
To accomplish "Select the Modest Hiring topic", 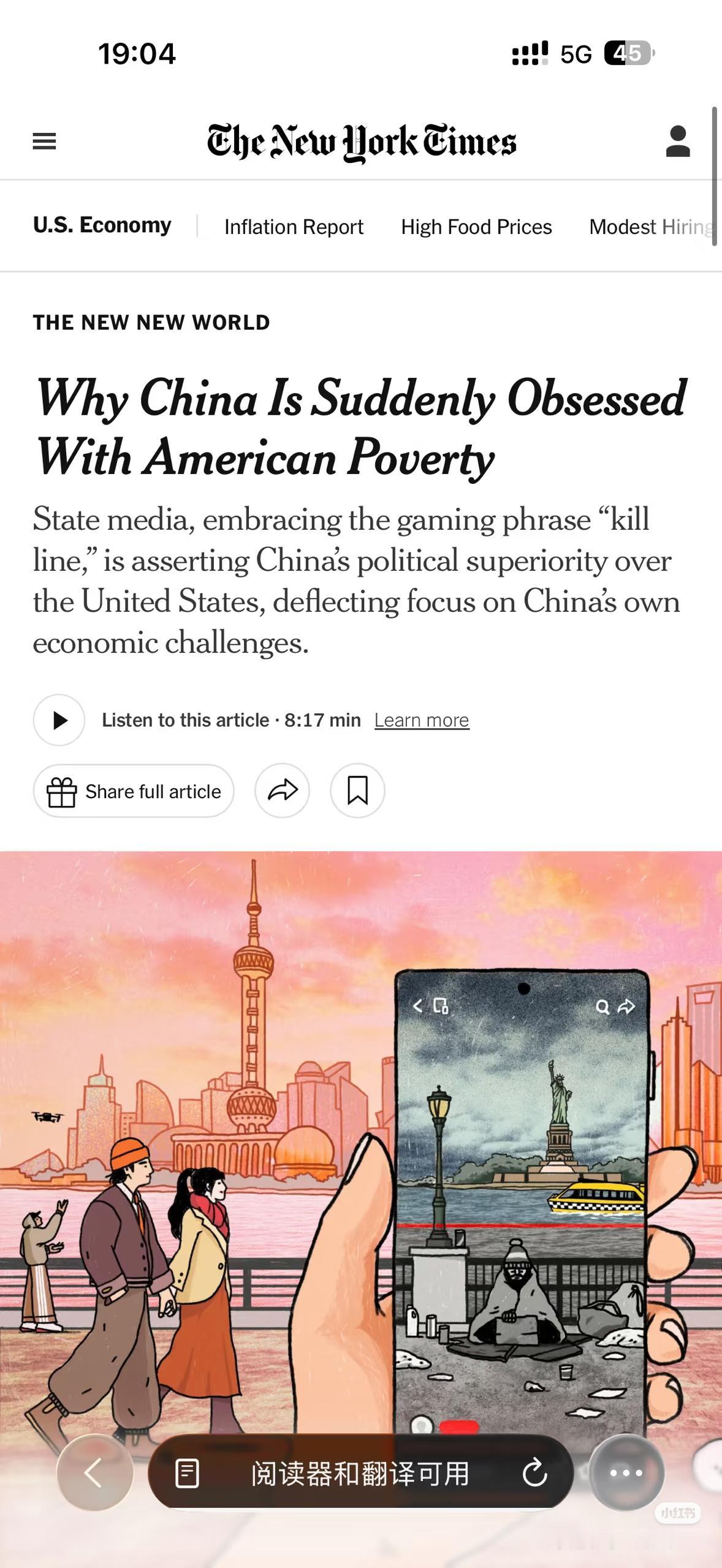I will click(x=650, y=227).
